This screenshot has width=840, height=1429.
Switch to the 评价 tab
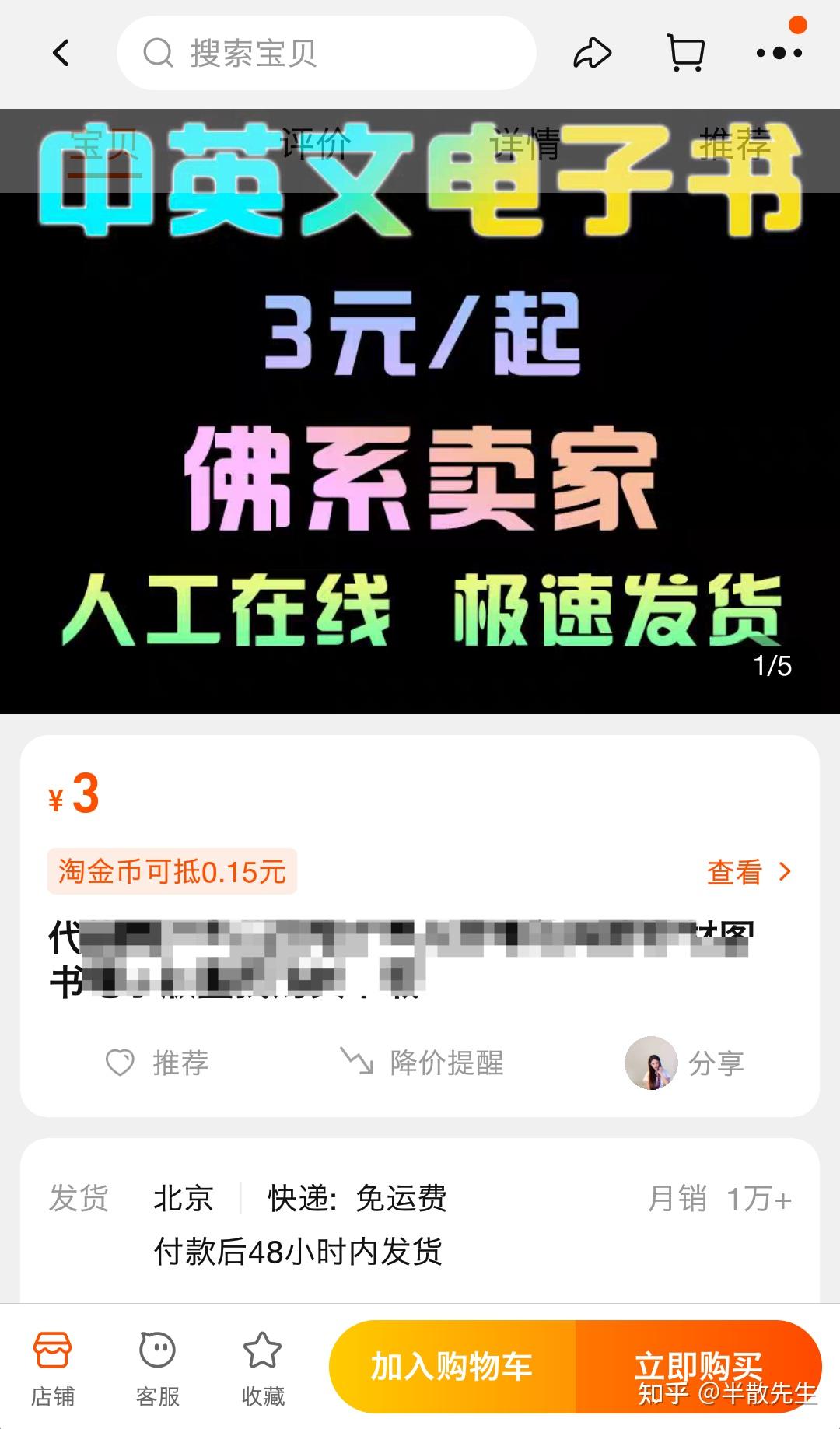pyautogui.click(x=315, y=145)
